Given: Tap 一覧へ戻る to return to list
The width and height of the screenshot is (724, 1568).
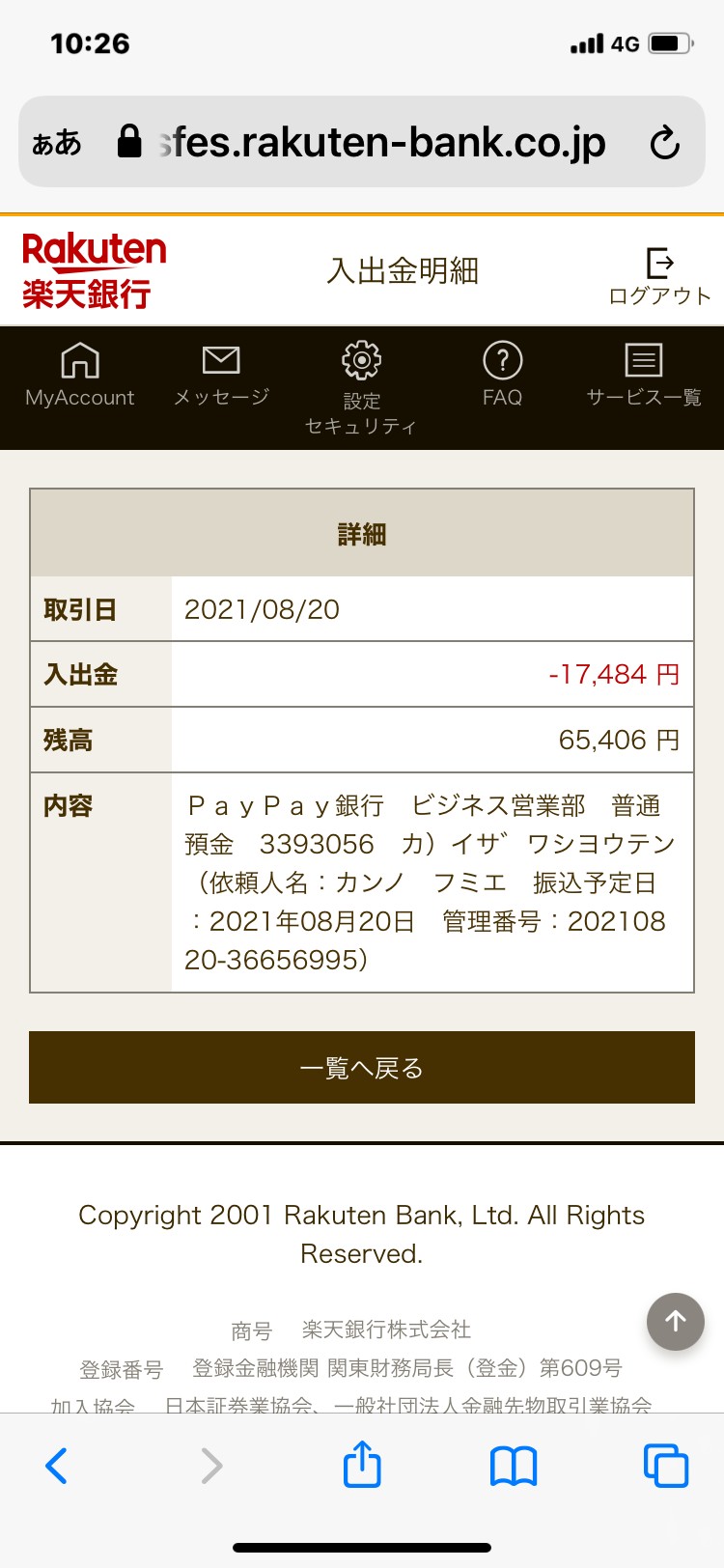Looking at the screenshot, I should [362, 1067].
